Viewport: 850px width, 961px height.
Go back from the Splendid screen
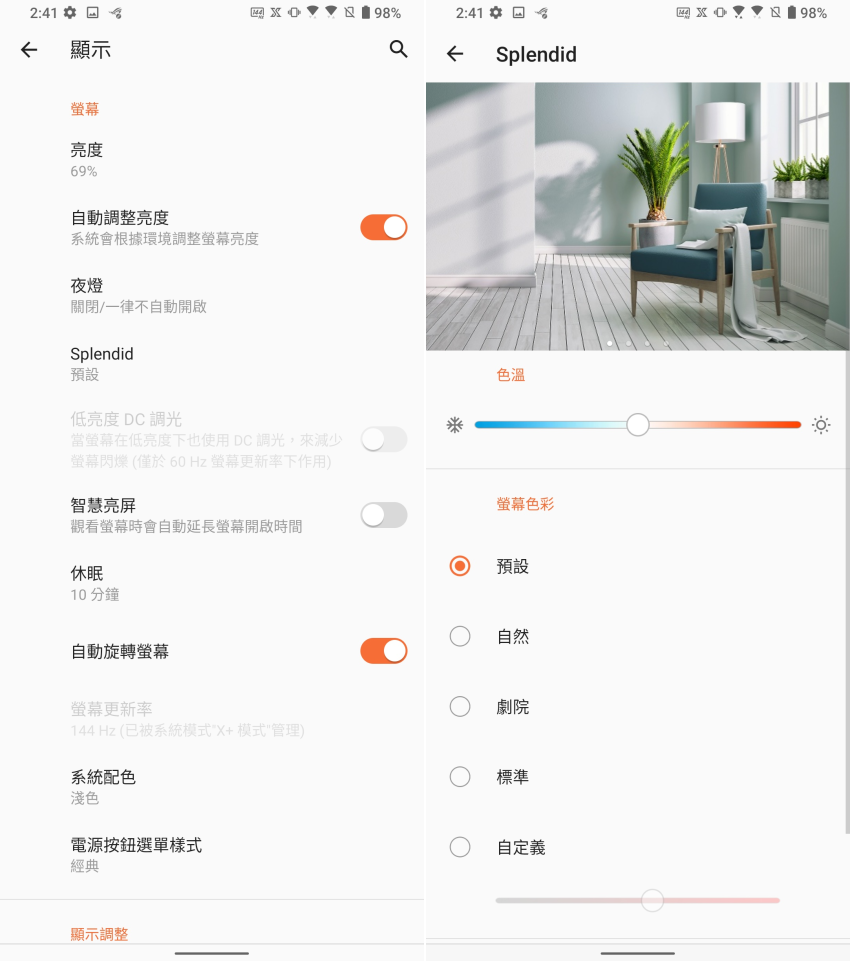455,54
